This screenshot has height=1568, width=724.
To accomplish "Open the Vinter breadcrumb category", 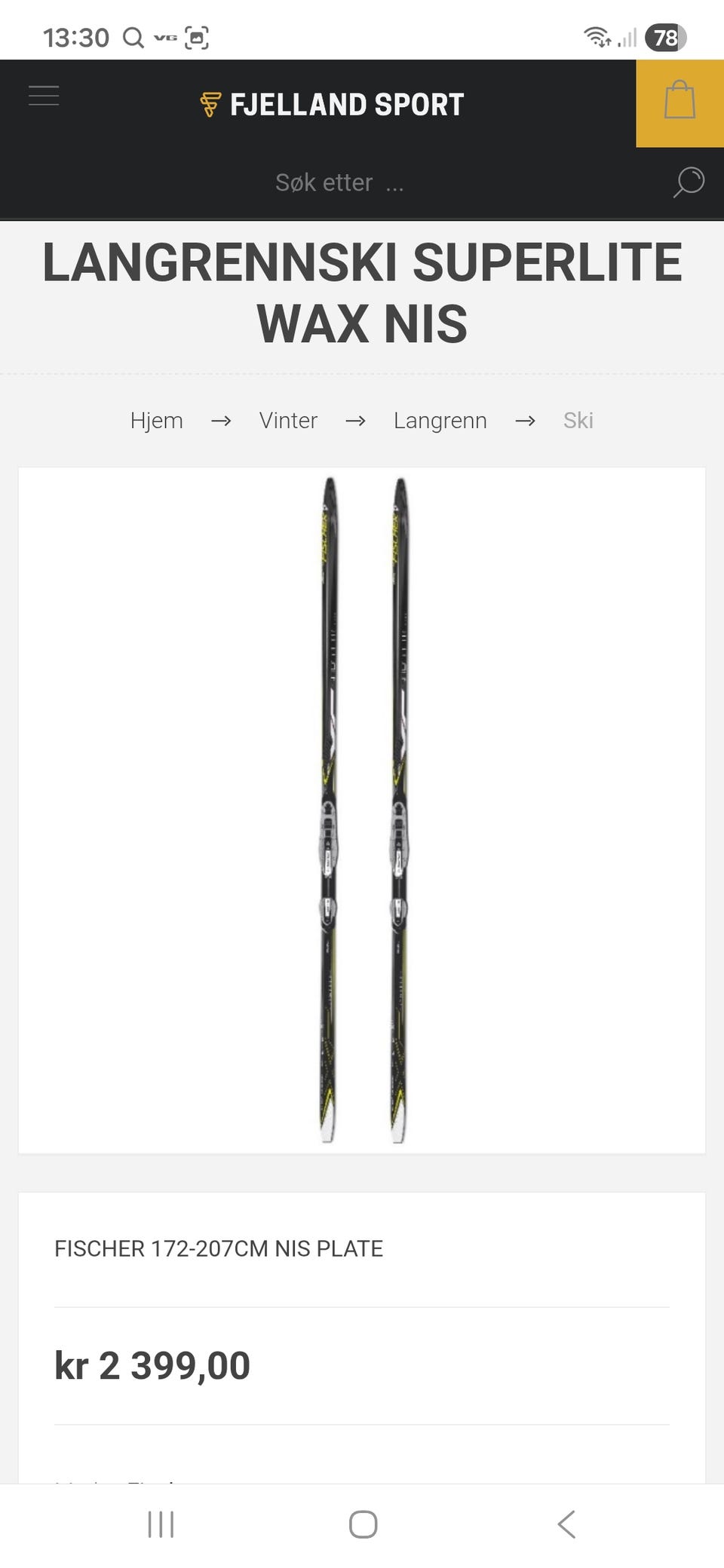I will pos(288,421).
